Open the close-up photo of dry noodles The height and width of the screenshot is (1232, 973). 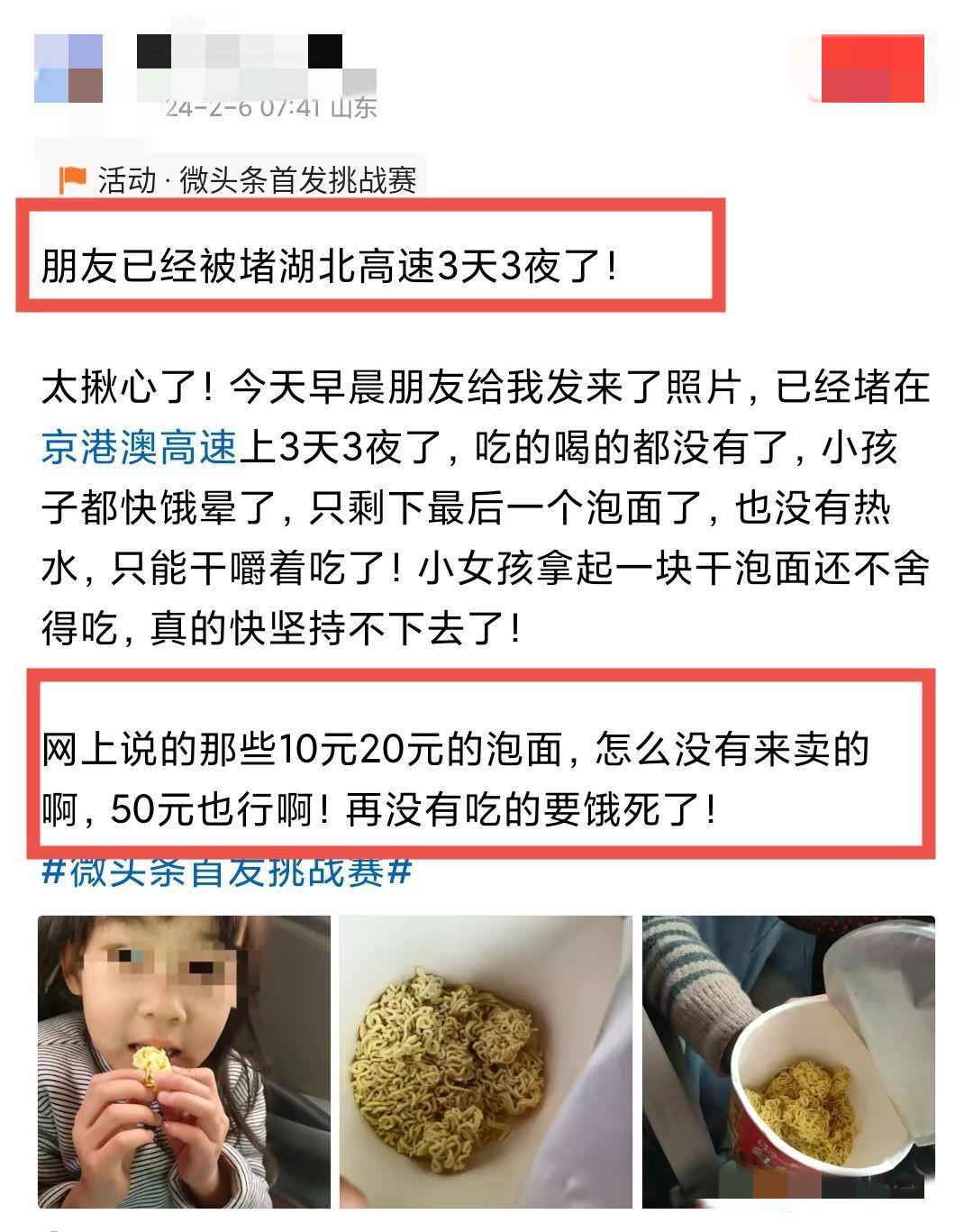pyautogui.click(x=486, y=1062)
